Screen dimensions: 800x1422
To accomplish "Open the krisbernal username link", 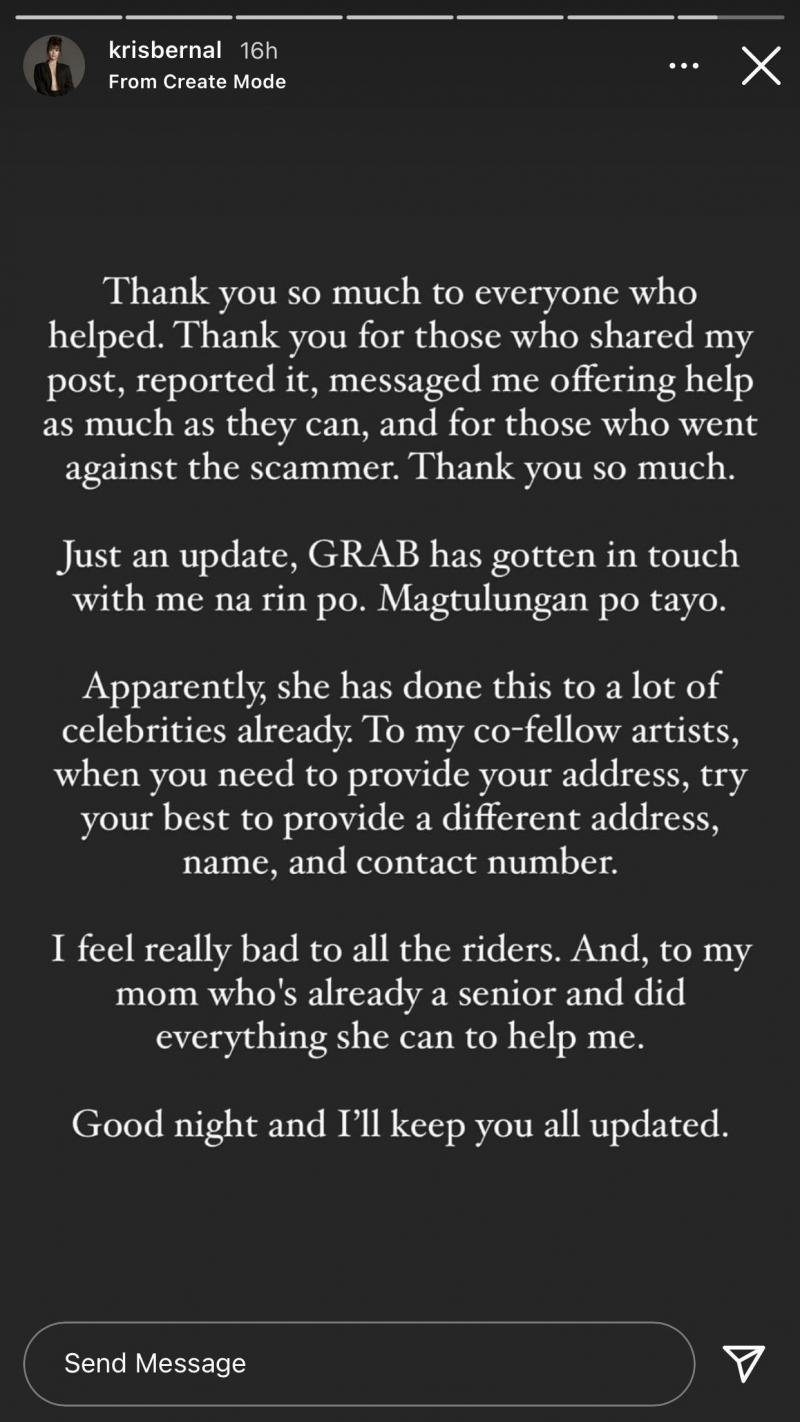I will click(165, 50).
